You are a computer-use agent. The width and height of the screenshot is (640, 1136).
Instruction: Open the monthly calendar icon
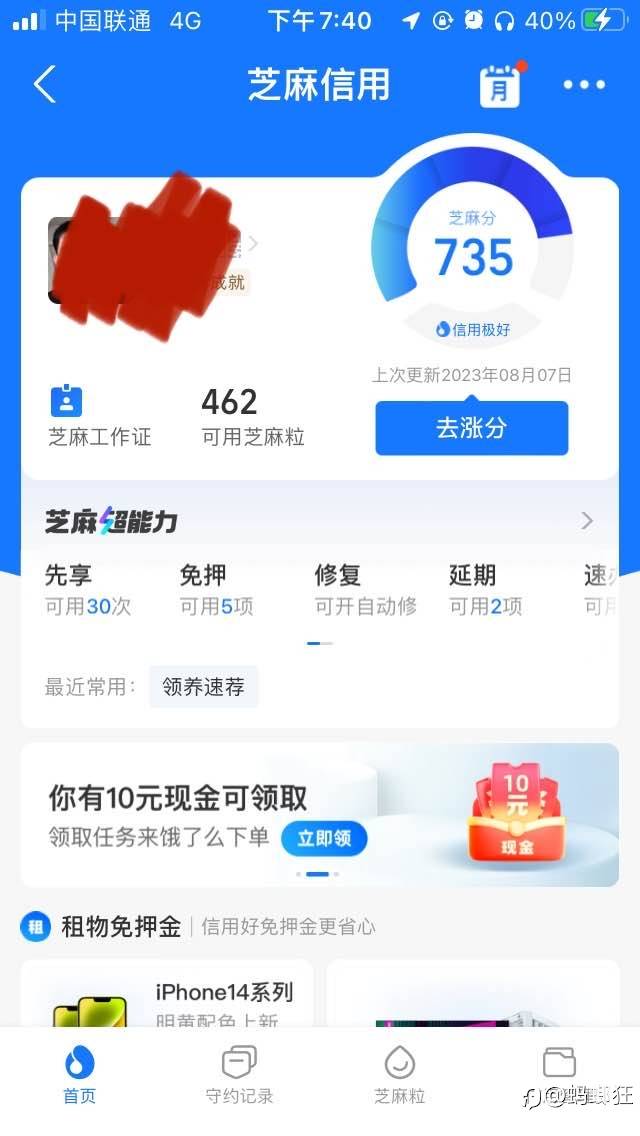coord(500,86)
